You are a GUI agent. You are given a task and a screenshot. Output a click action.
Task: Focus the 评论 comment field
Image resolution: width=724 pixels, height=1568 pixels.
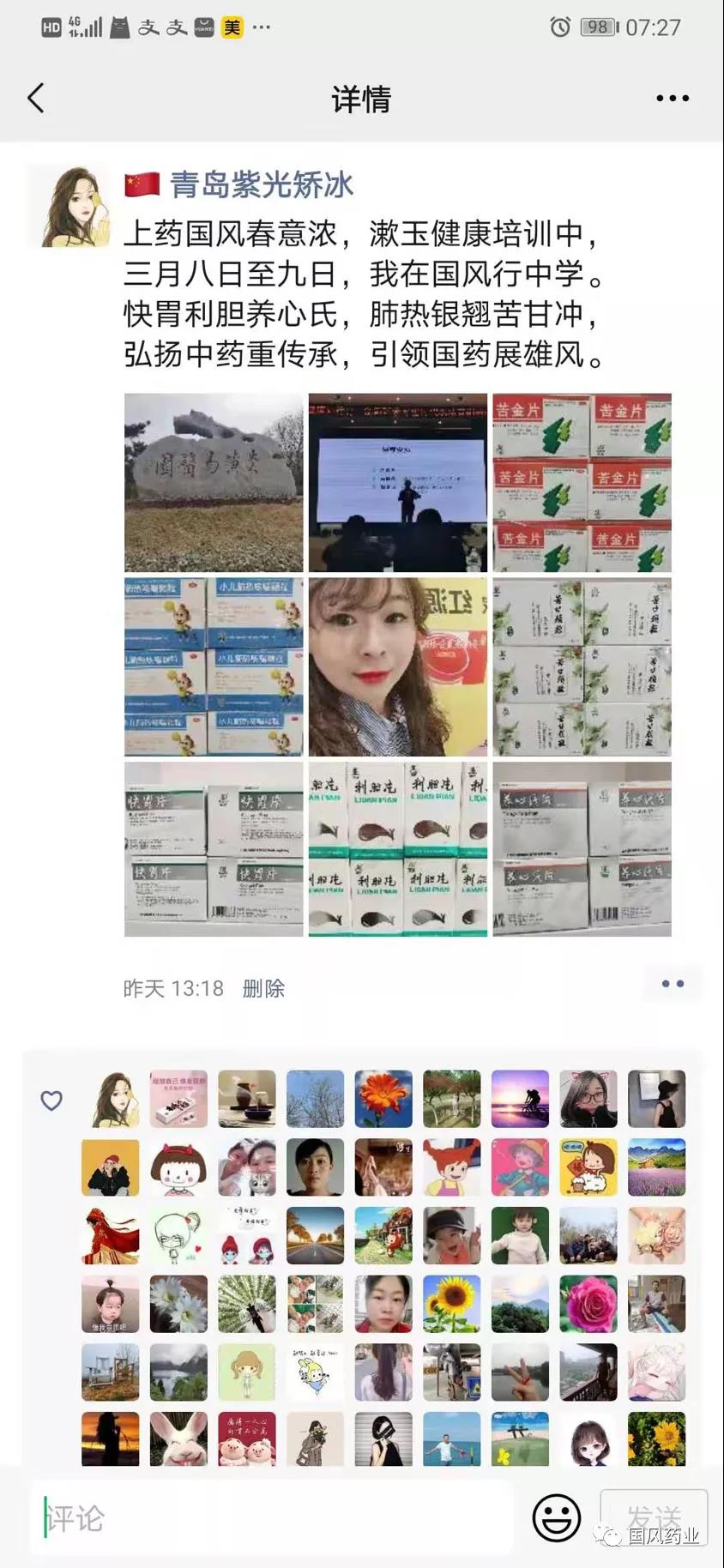click(275, 1518)
